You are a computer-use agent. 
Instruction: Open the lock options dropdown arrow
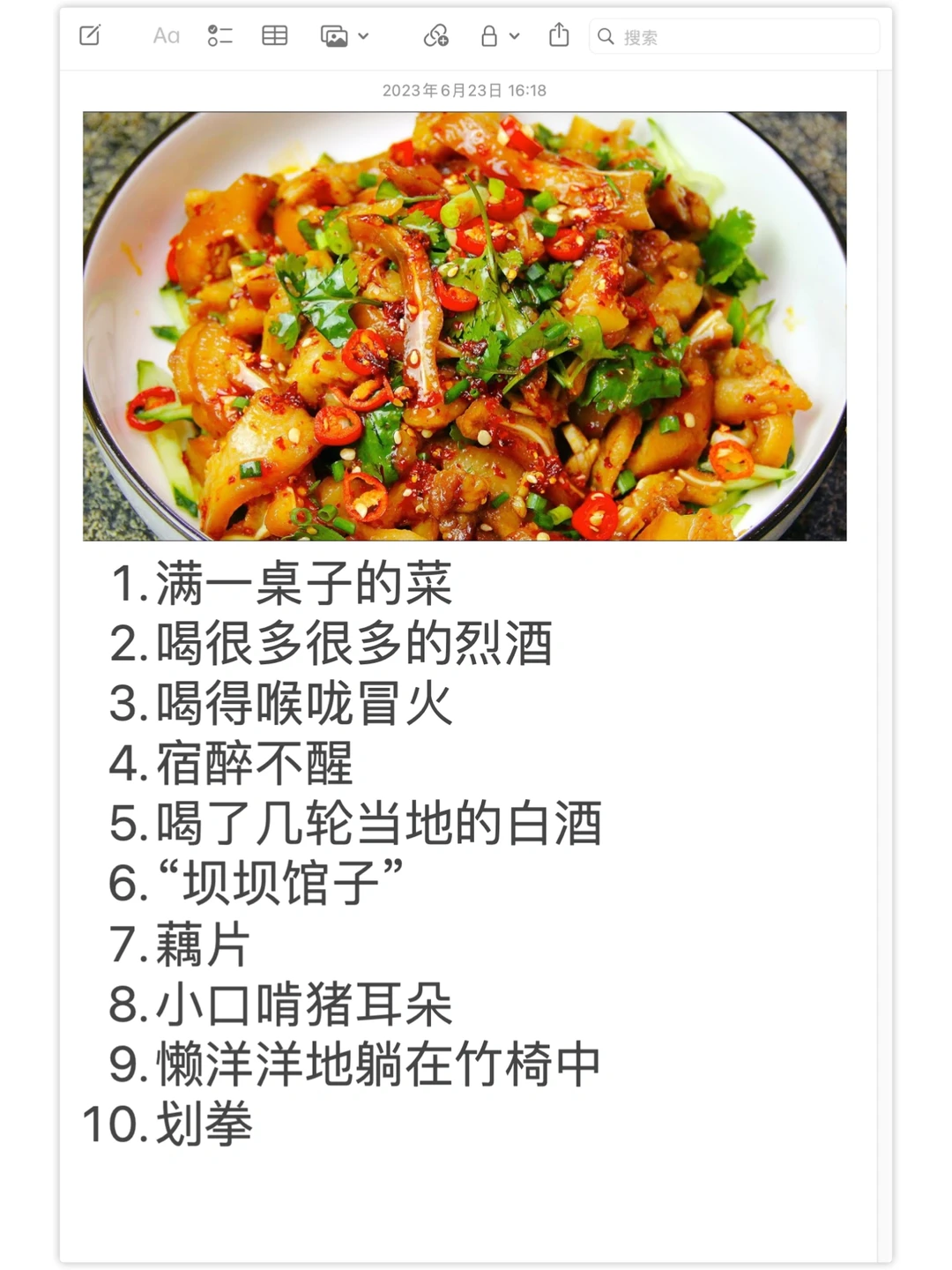pos(513,36)
